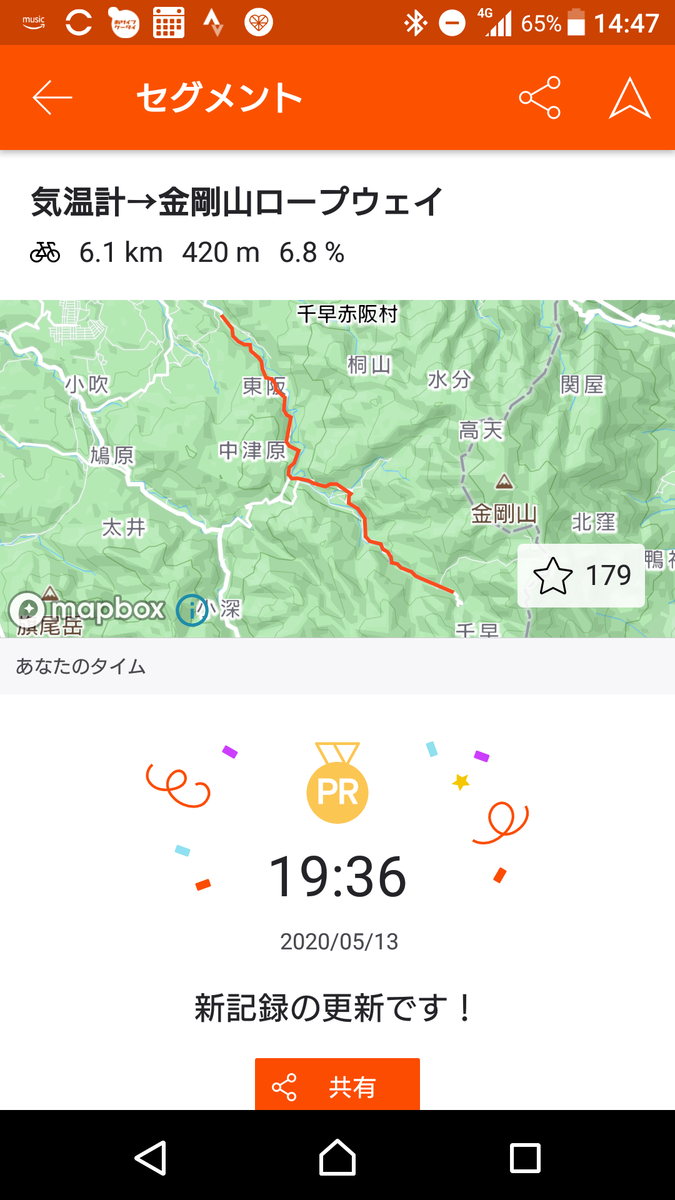675x1200 pixels.
Task: Open the system recent apps view
Action: pos(525,1158)
